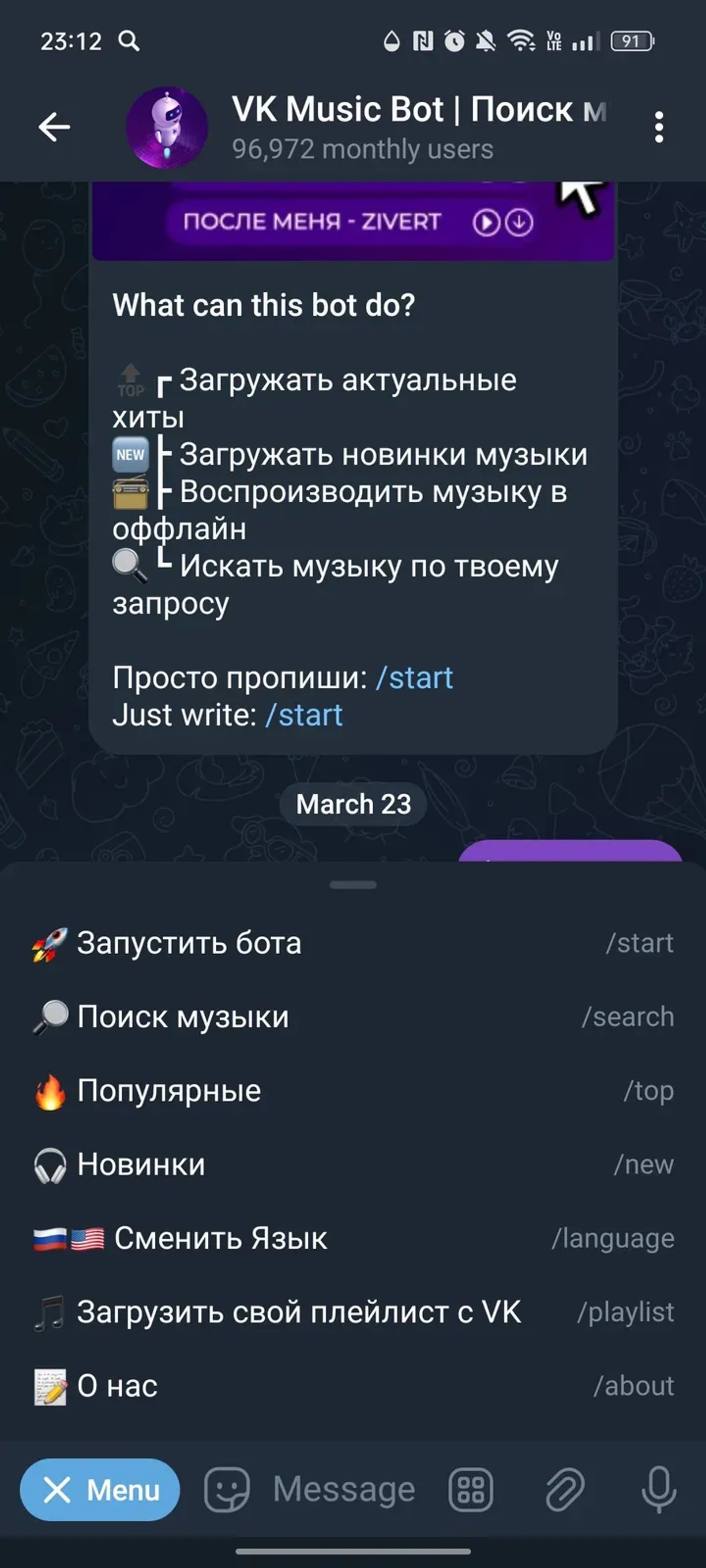Open the Поиск музыки magnifier command
The width and height of the screenshot is (706, 1568).
tap(183, 1016)
